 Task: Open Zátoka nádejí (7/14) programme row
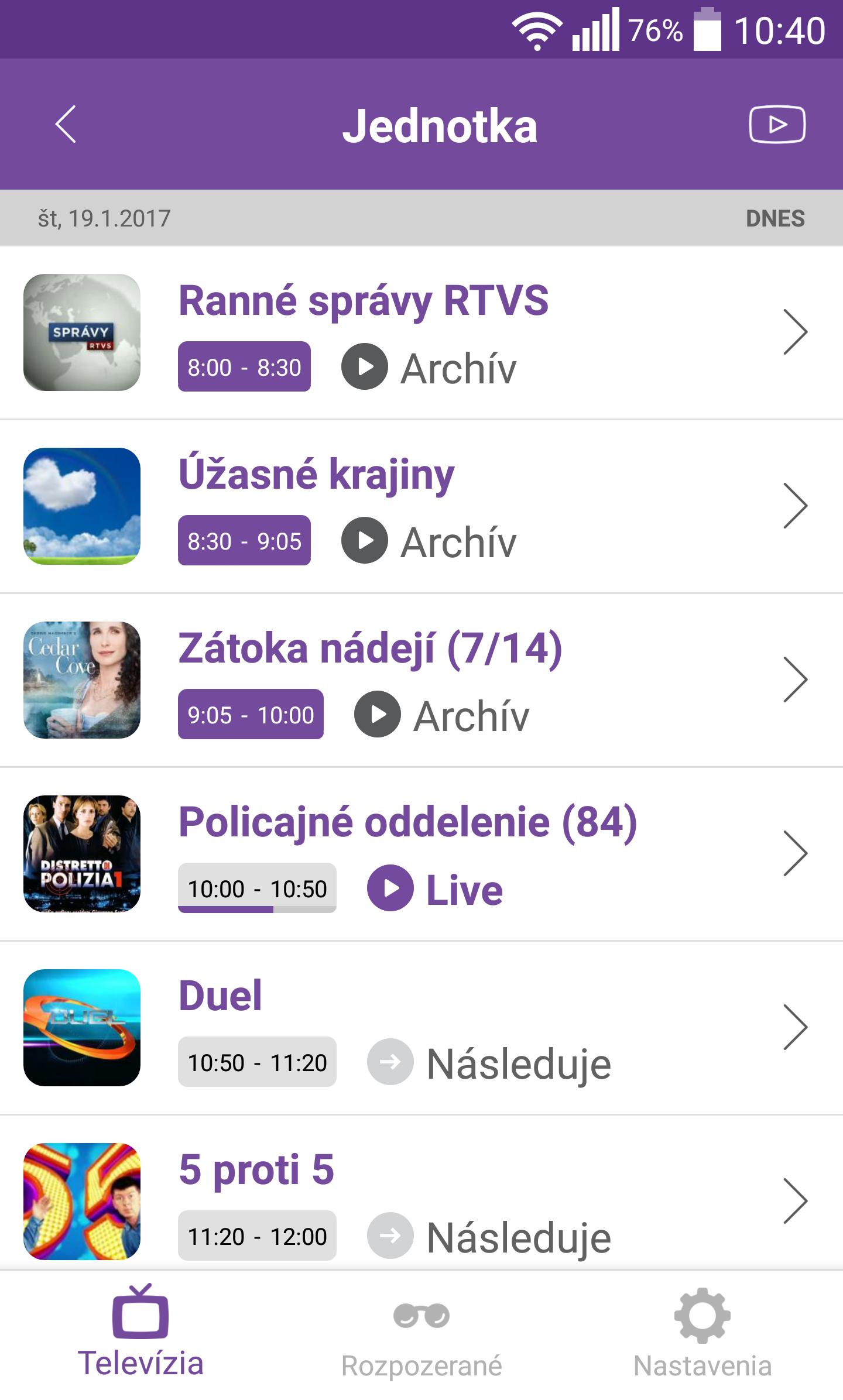(x=421, y=680)
